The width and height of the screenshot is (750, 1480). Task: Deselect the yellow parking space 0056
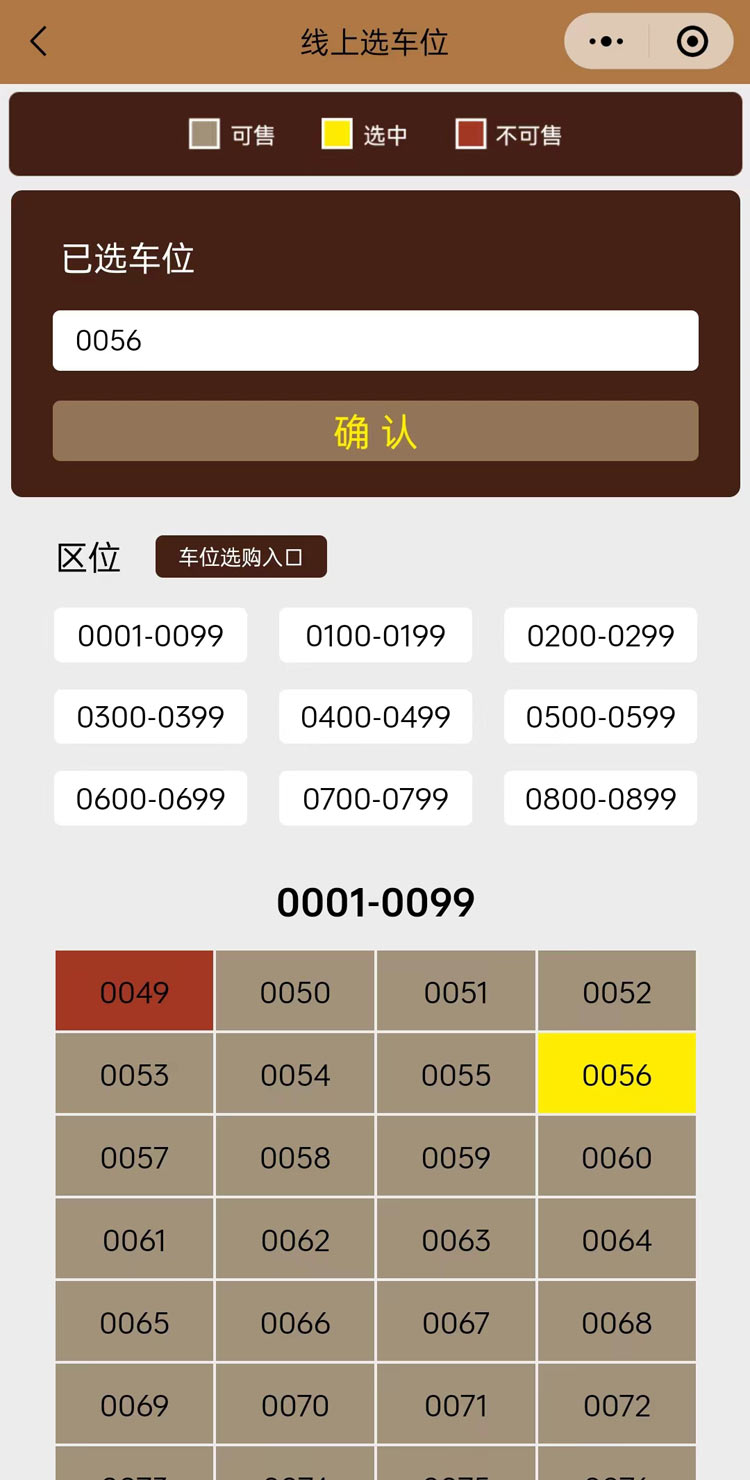pyautogui.click(x=617, y=1074)
